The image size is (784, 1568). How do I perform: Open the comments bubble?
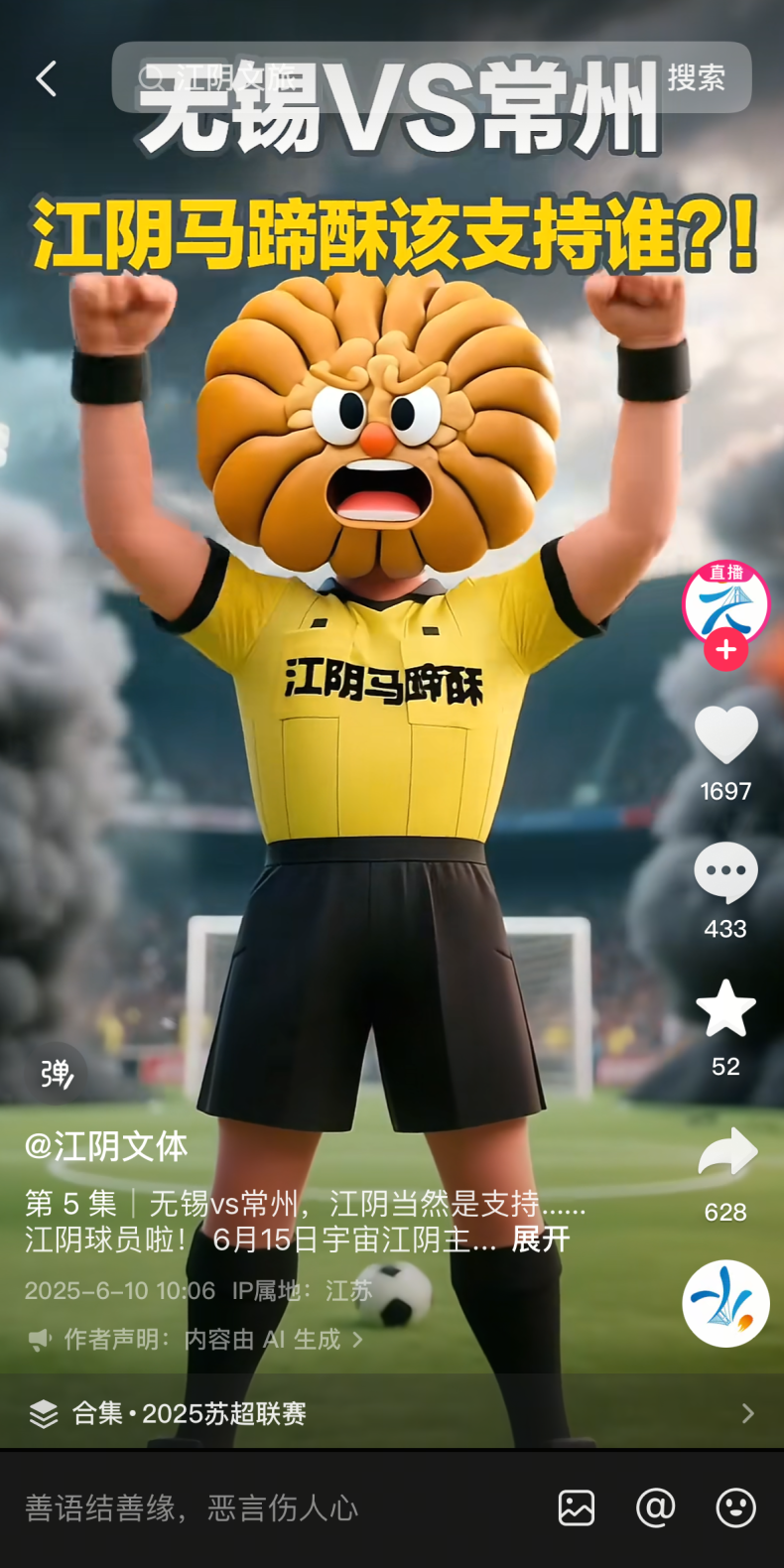tap(725, 872)
